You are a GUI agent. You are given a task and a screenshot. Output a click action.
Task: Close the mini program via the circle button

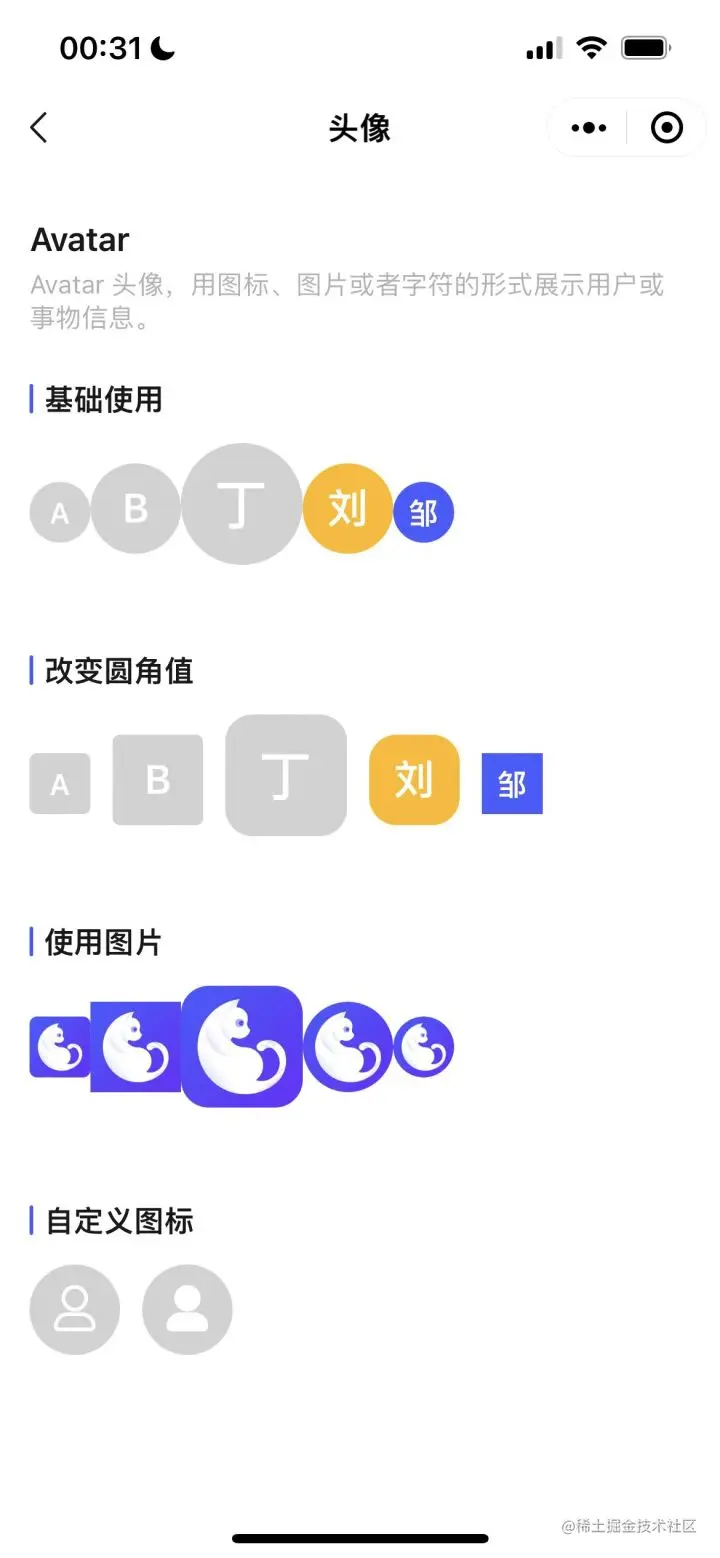[667, 128]
